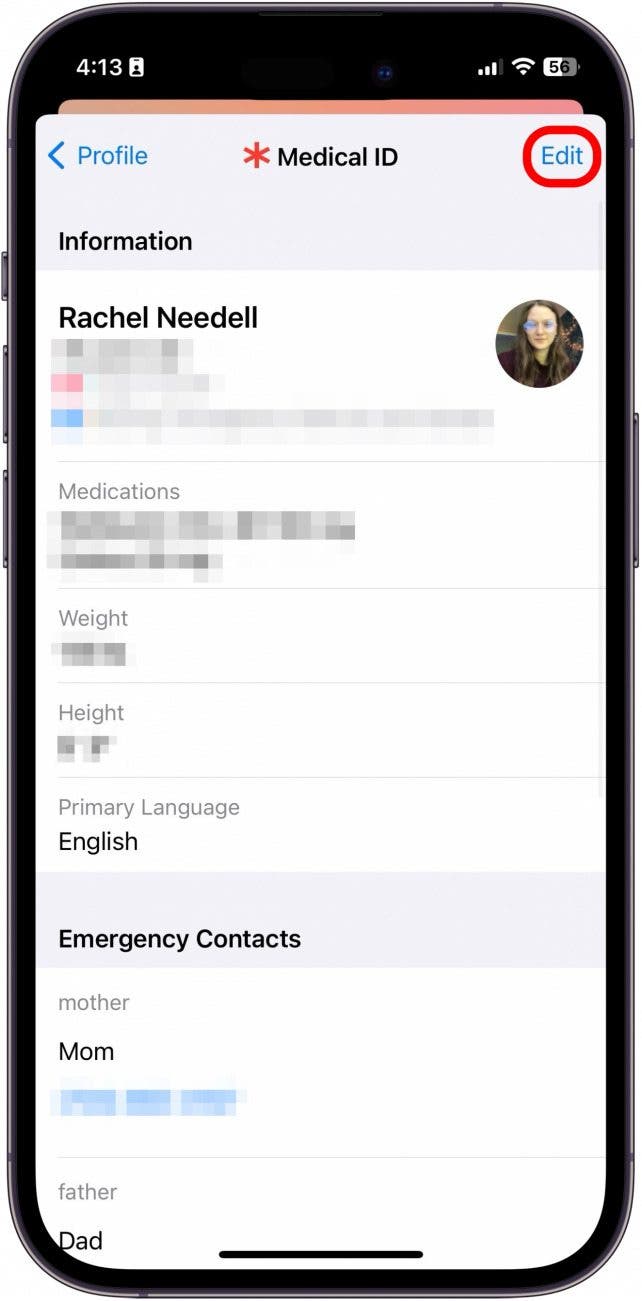Image resolution: width=642 pixels, height=1301 pixels.
Task: Go back to Profile
Action: click(x=98, y=156)
